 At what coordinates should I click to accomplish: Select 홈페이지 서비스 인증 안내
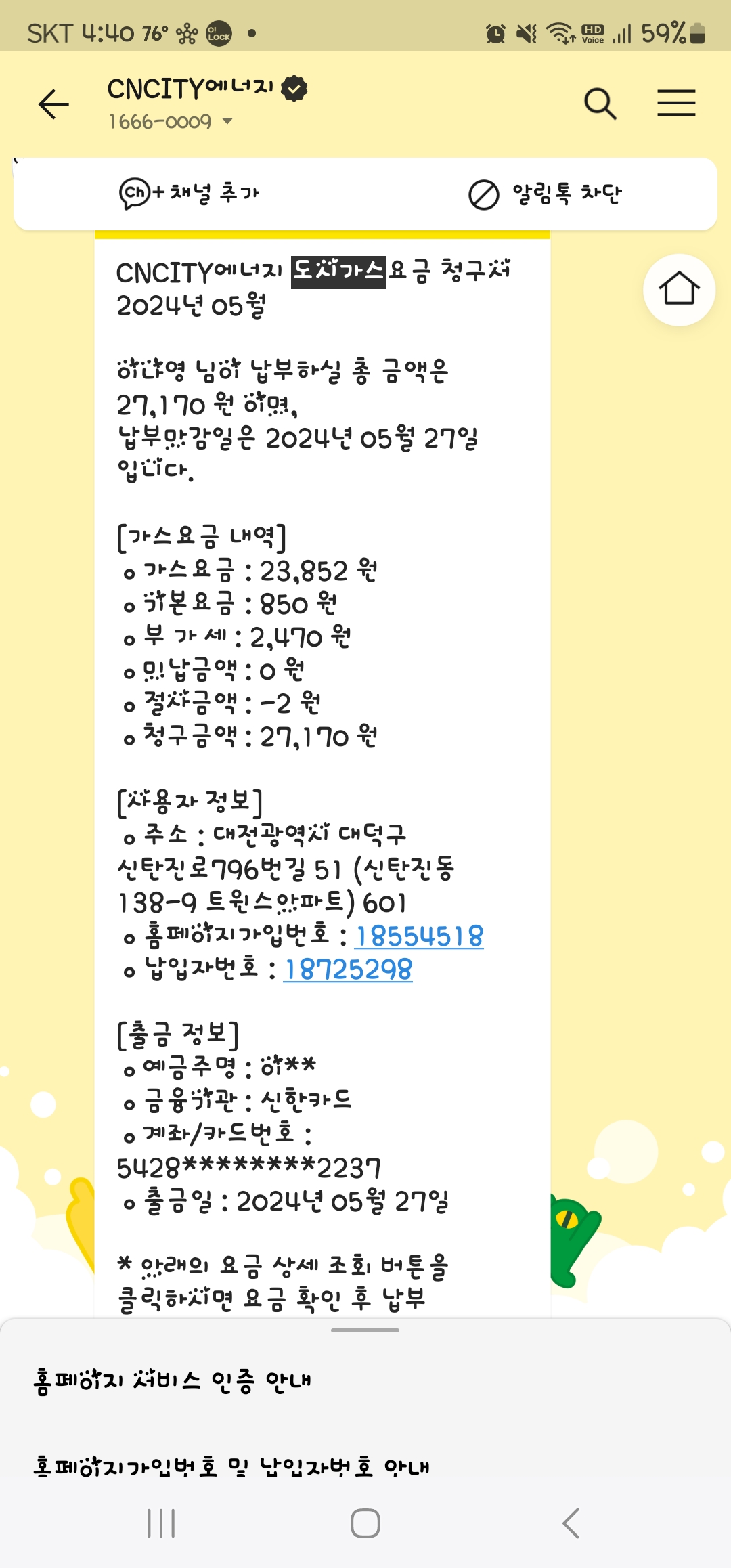click(x=173, y=1380)
